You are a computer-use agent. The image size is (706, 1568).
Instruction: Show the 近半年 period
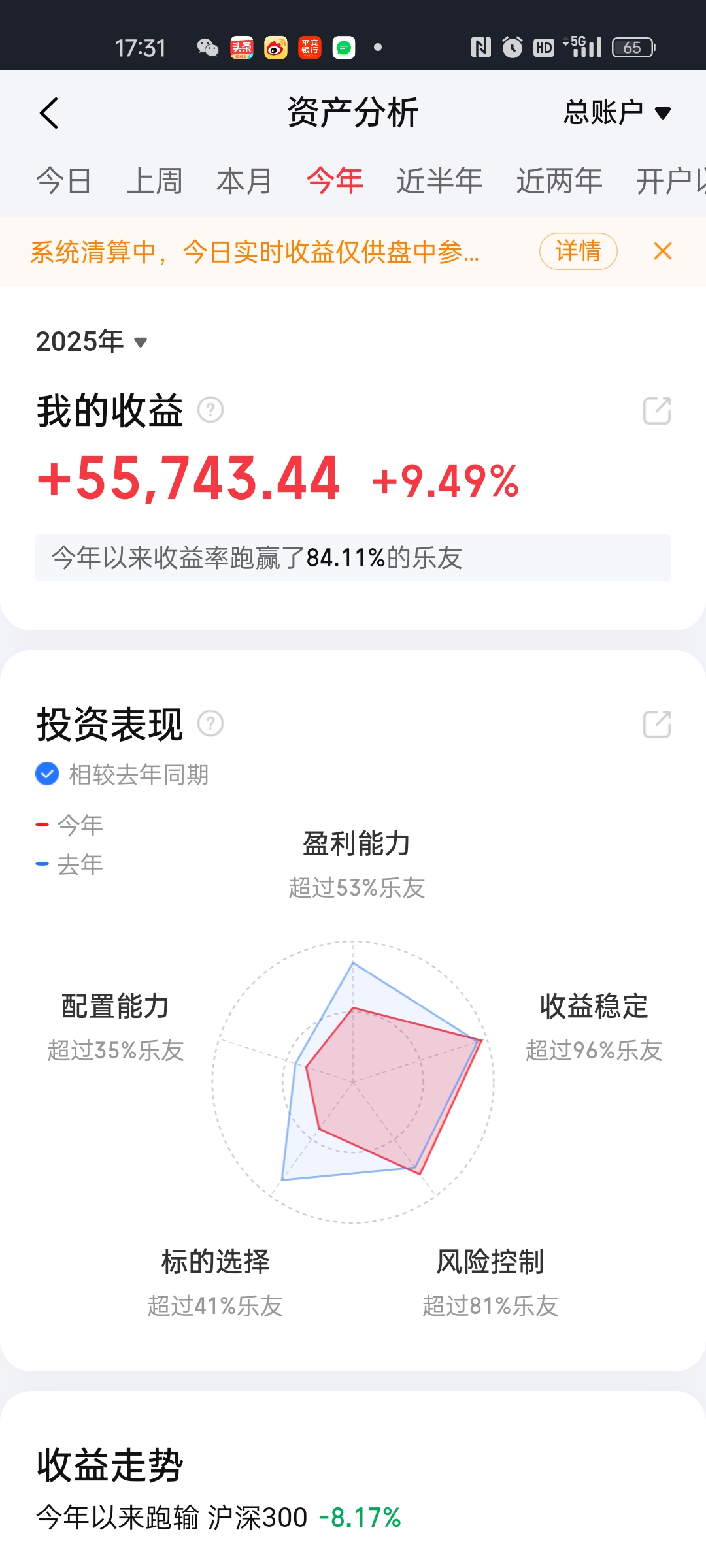click(x=439, y=180)
